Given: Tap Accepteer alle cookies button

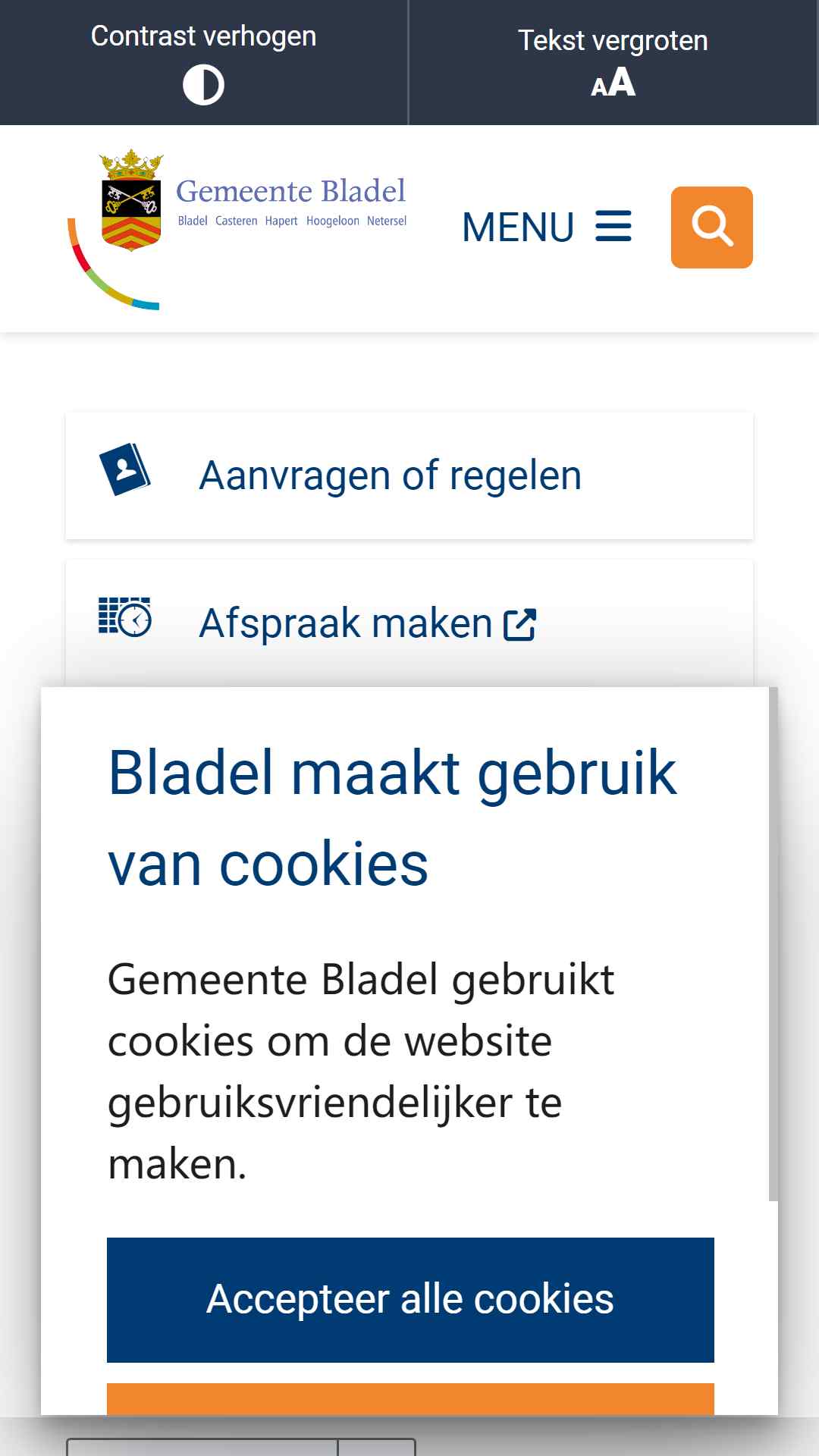Looking at the screenshot, I should 410,1300.
